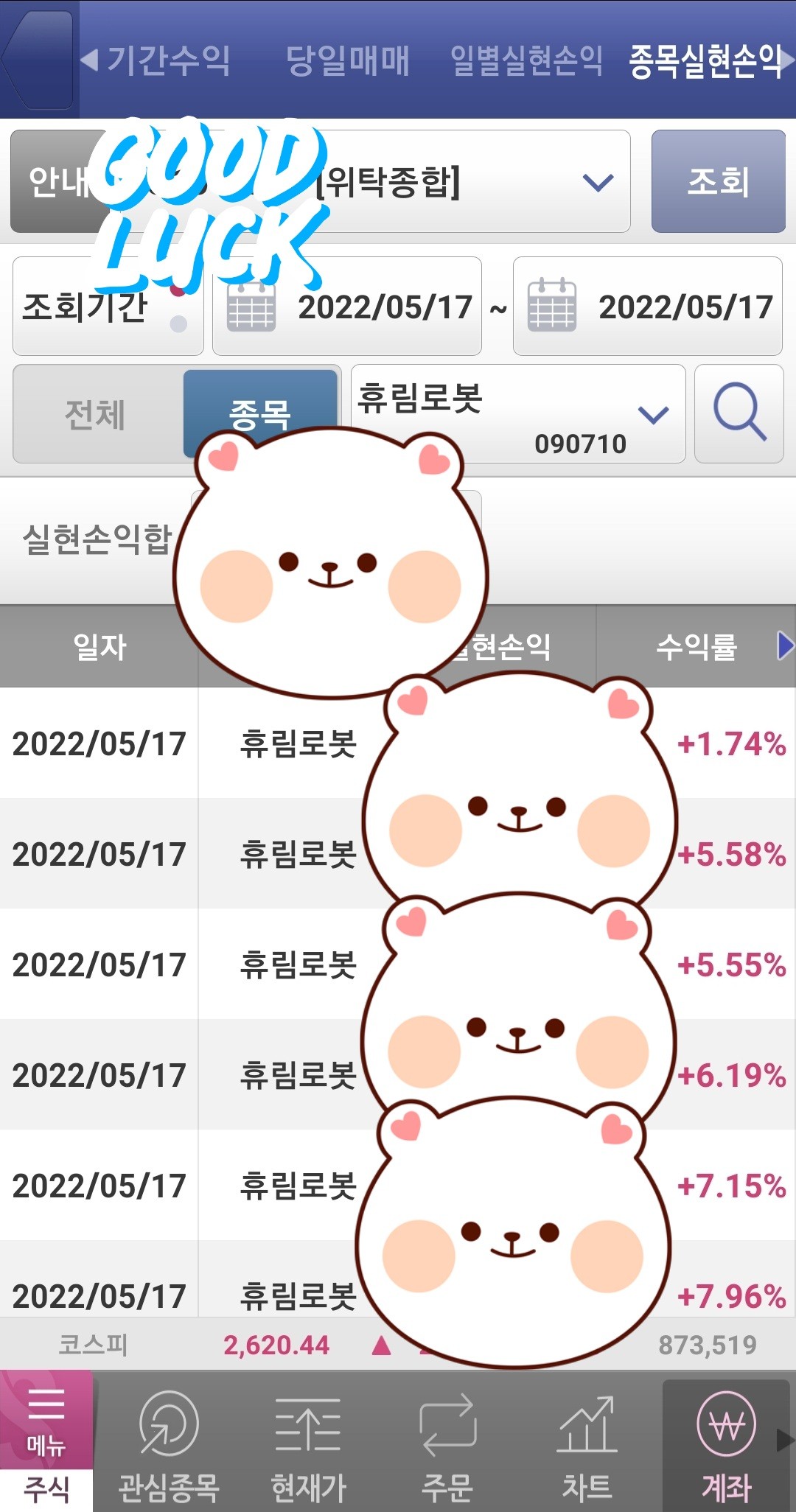796x1512 pixels.
Task: Open the start date picker
Action: coord(347,307)
